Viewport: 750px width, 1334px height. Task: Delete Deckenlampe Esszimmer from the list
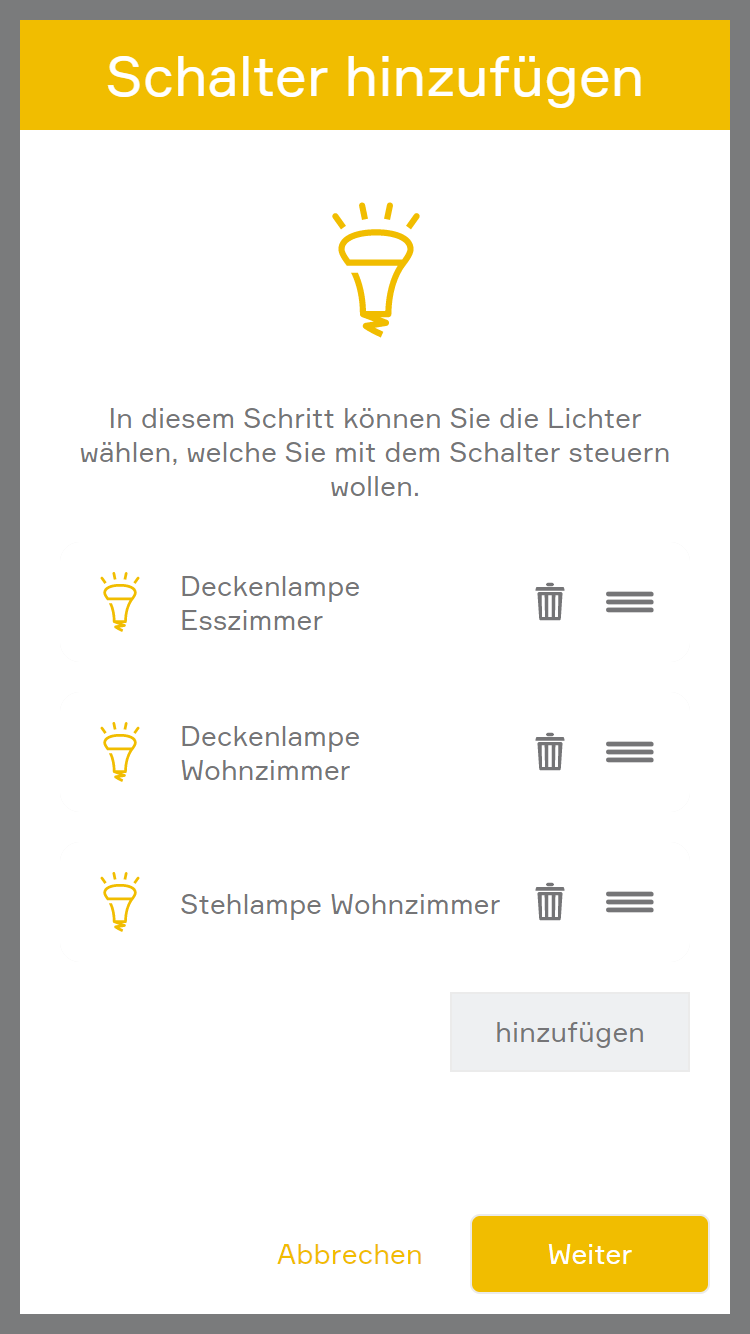coord(550,603)
